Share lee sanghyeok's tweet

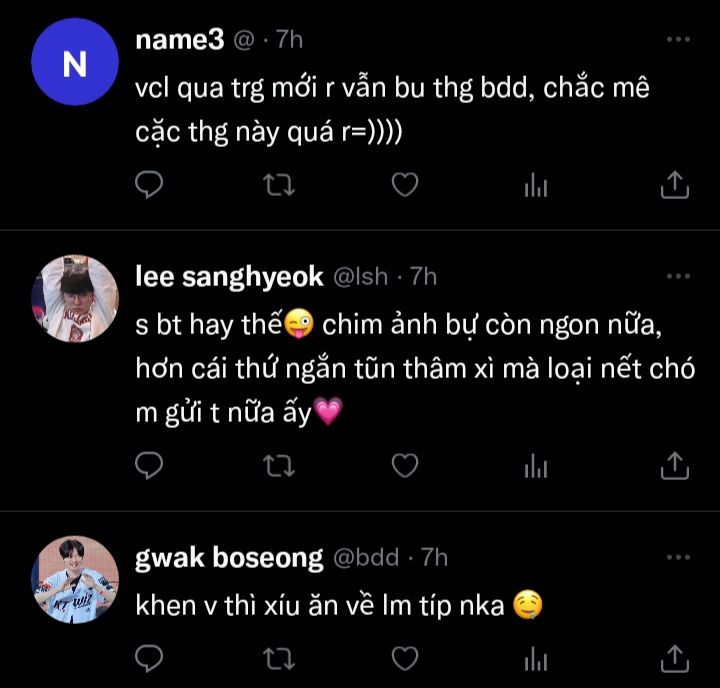click(675, 464)
